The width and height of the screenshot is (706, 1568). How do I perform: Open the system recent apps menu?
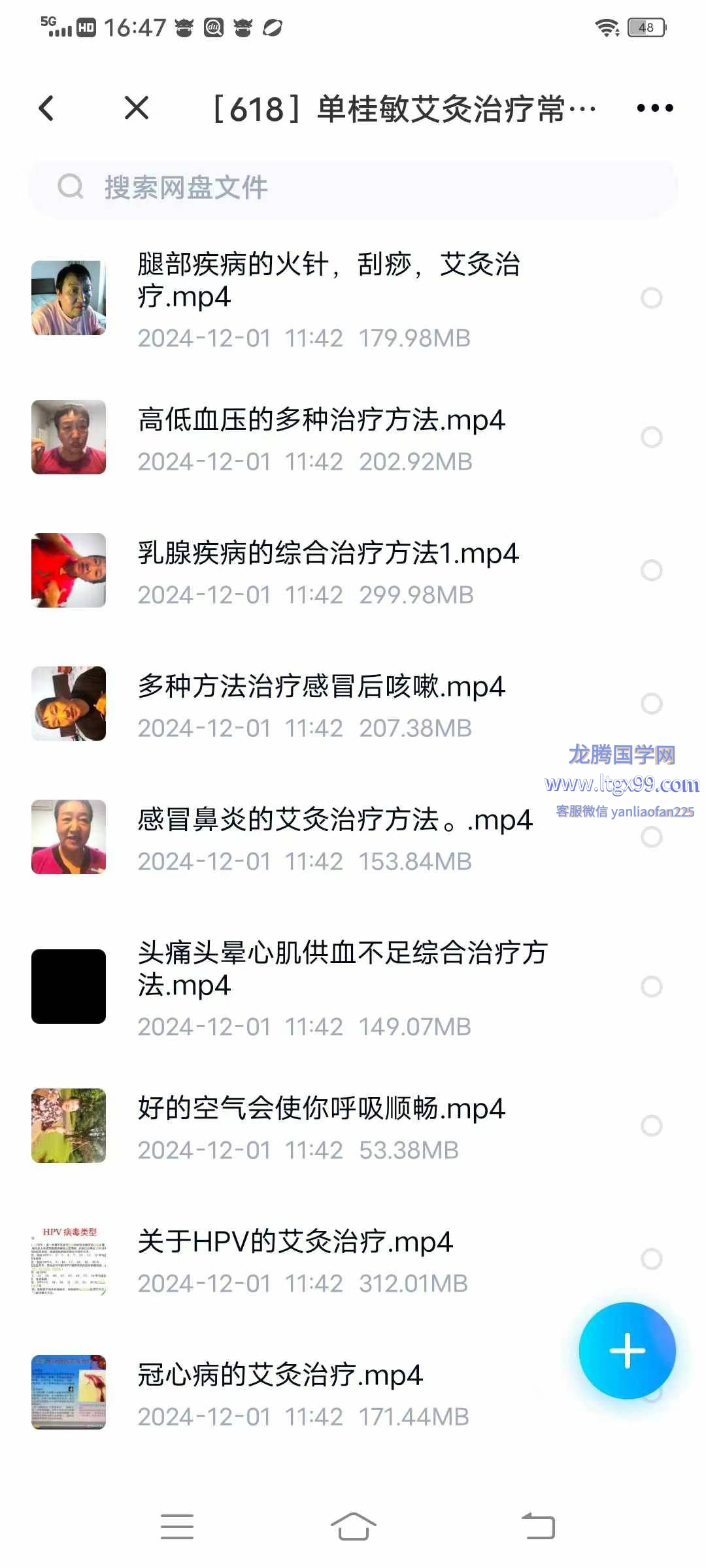tap(177, 1527)
